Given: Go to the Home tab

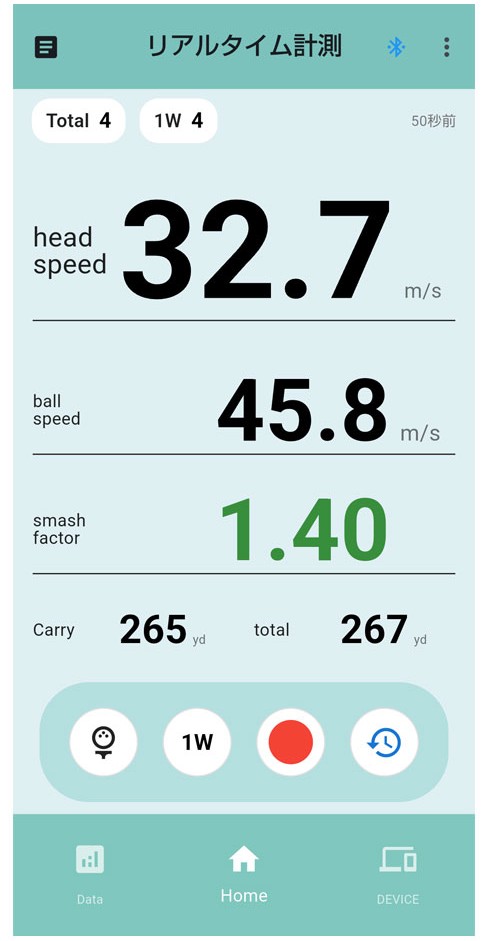Looking at the screenshot, I should (243, 874).
